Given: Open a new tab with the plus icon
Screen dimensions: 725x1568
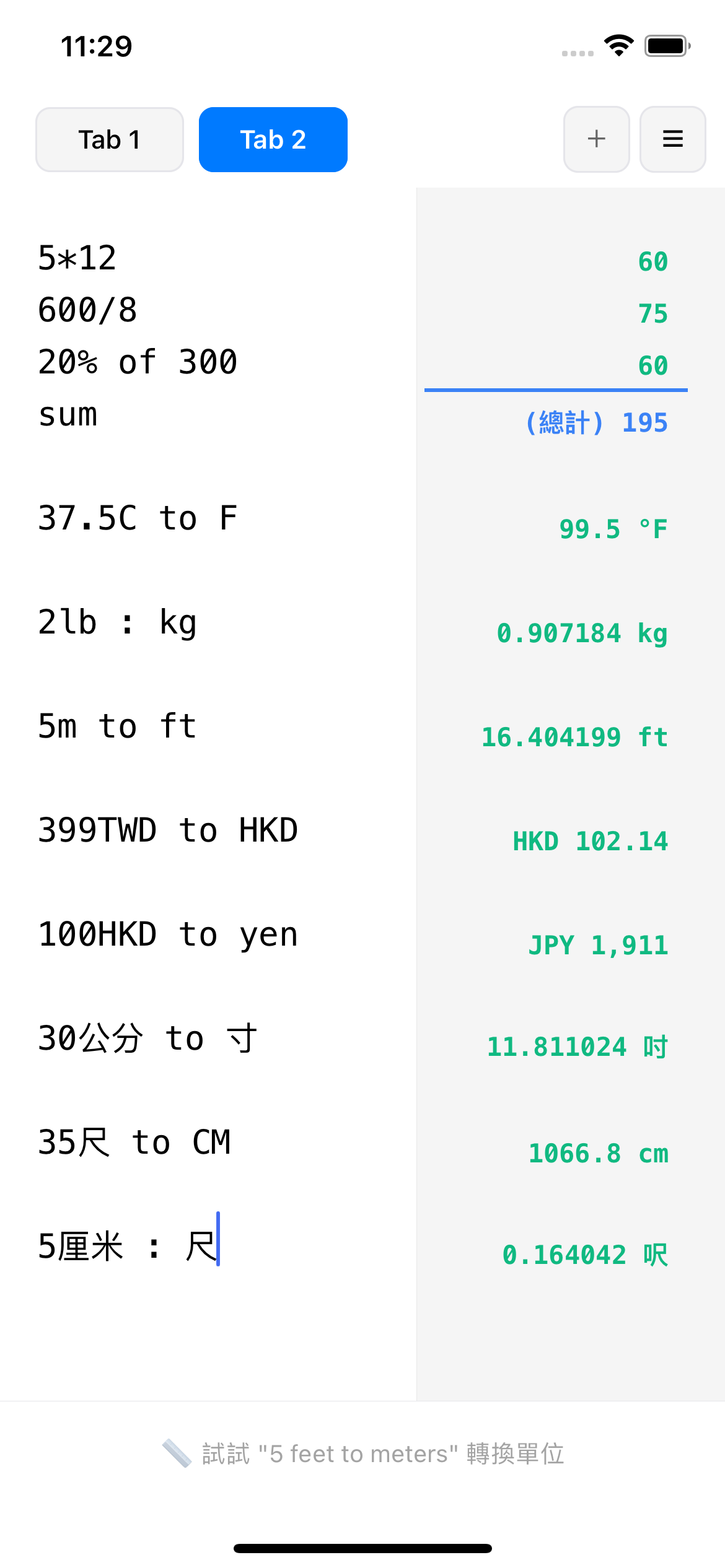Looking at the screenshot, I should click(x=595, y=139).
